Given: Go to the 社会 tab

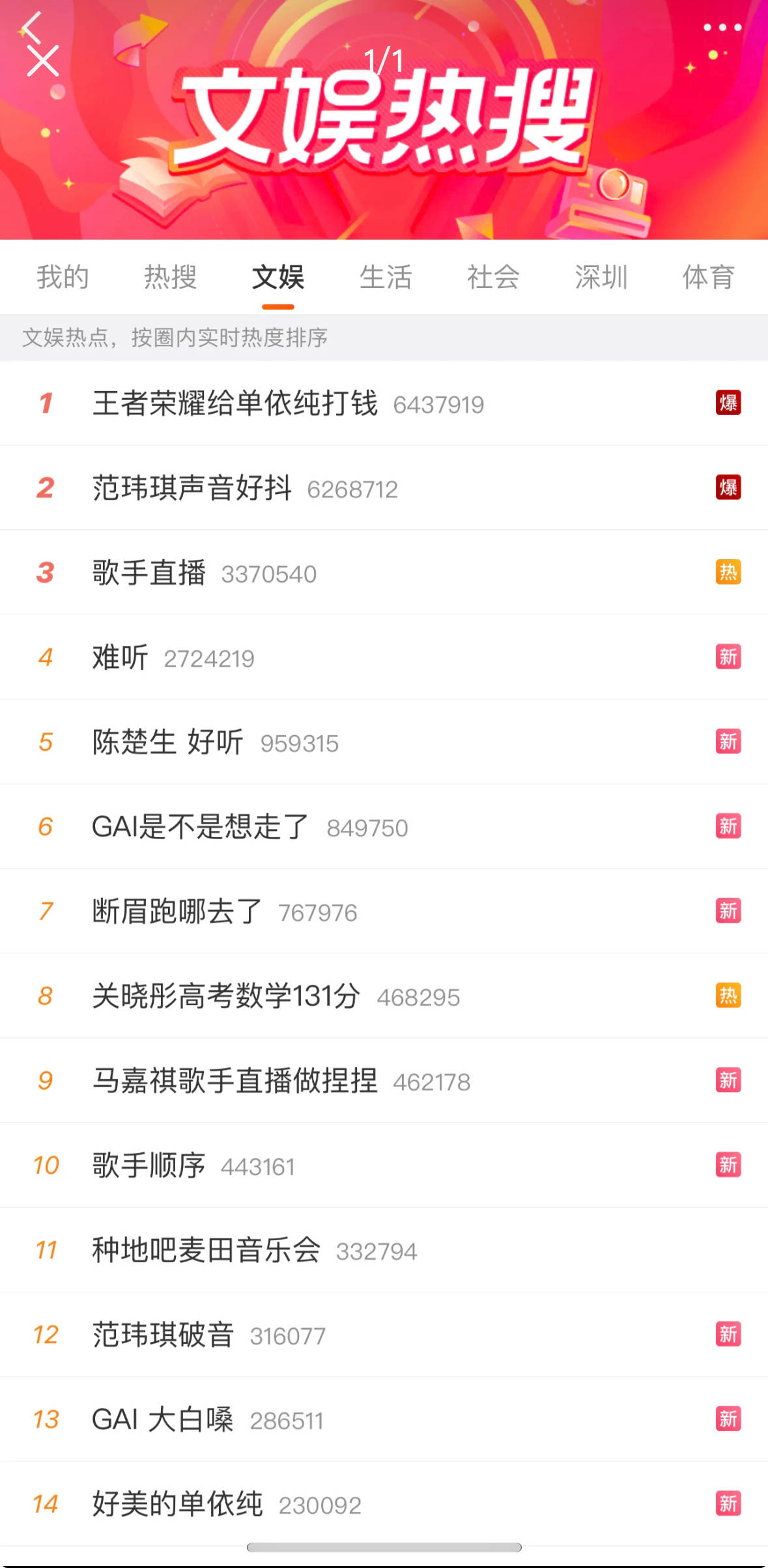Looking at the screenshot, I should pos(493,277).
